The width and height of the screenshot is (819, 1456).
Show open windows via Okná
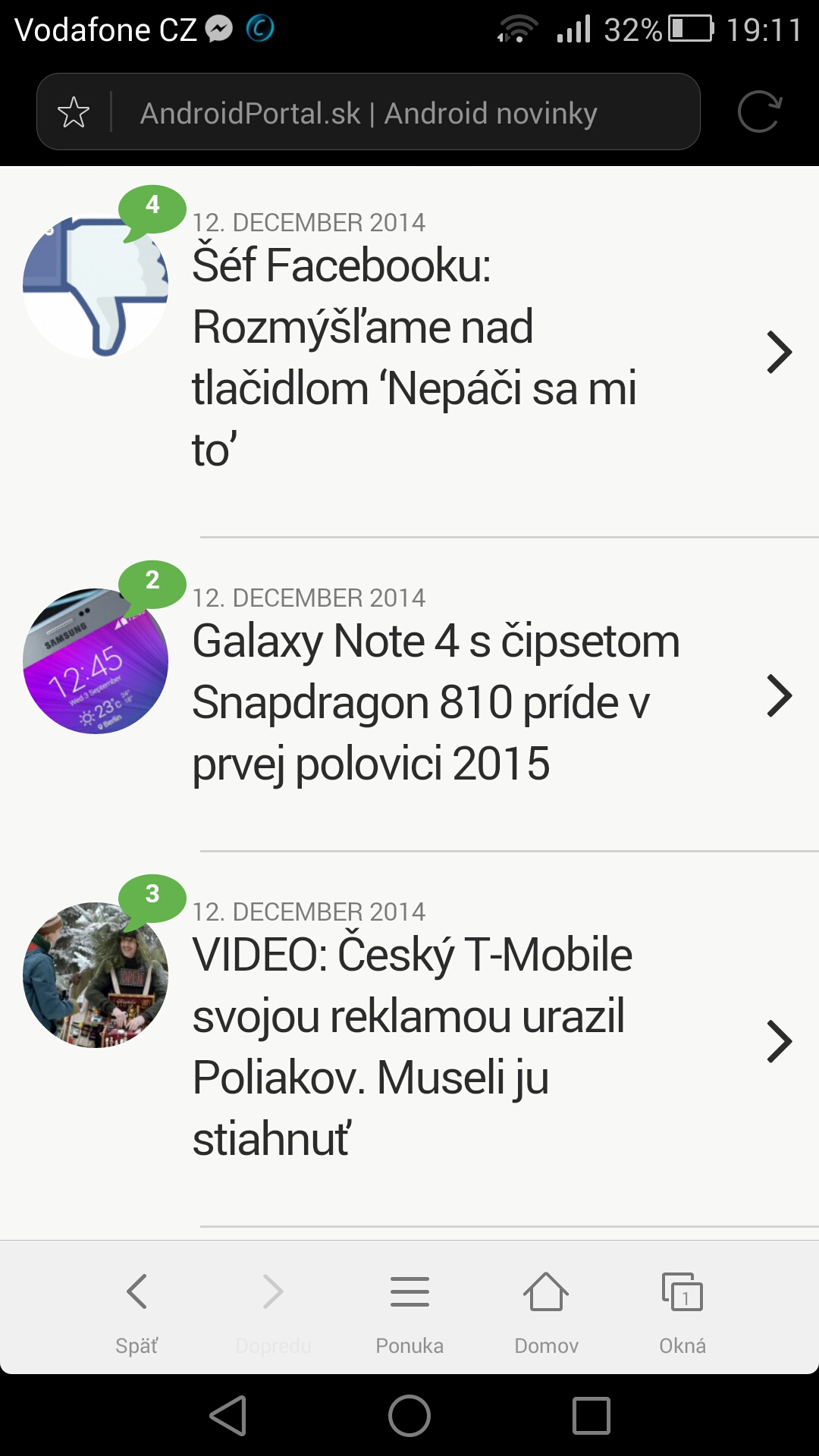(682, 1308)
